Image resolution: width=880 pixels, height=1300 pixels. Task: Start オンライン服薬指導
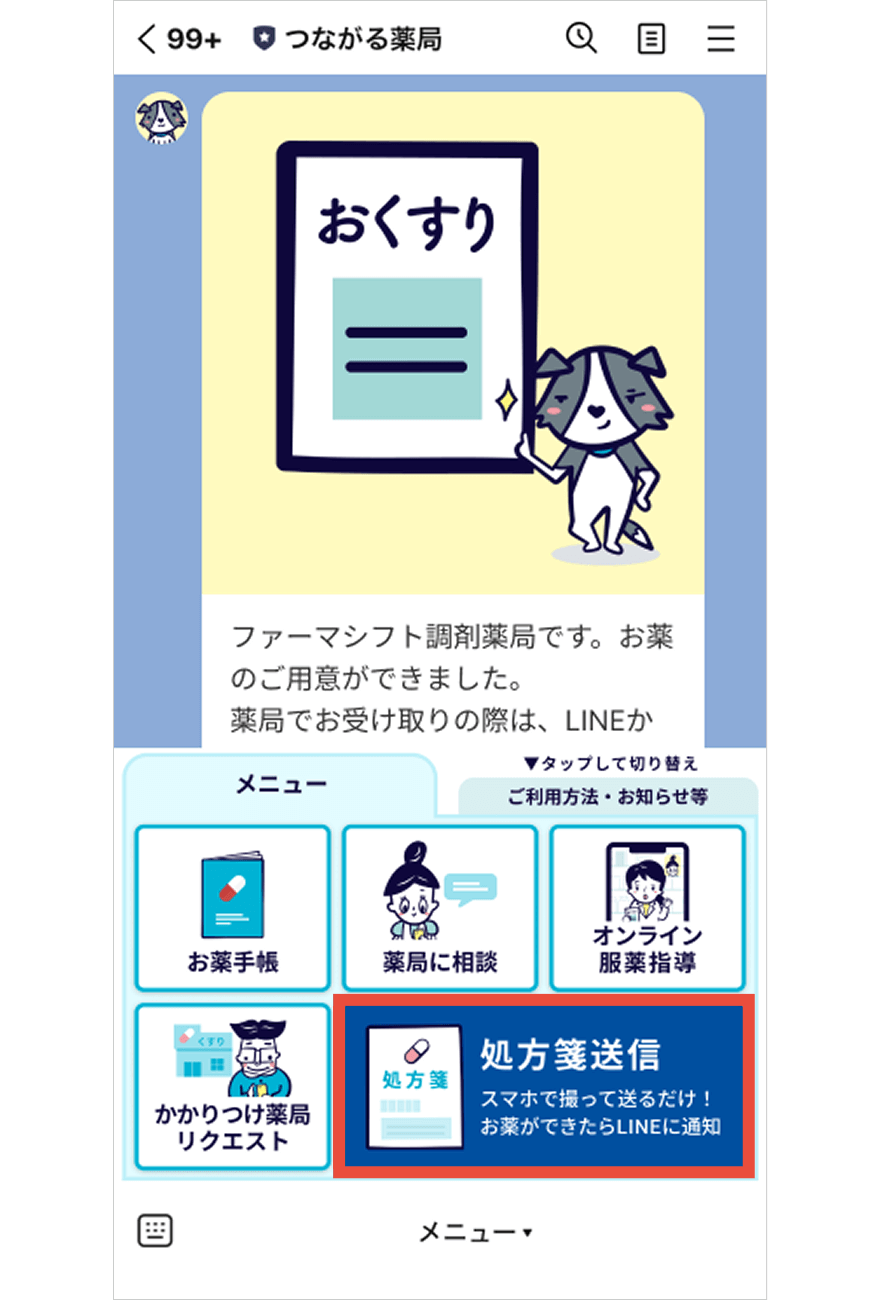click(x=647, y=908)
